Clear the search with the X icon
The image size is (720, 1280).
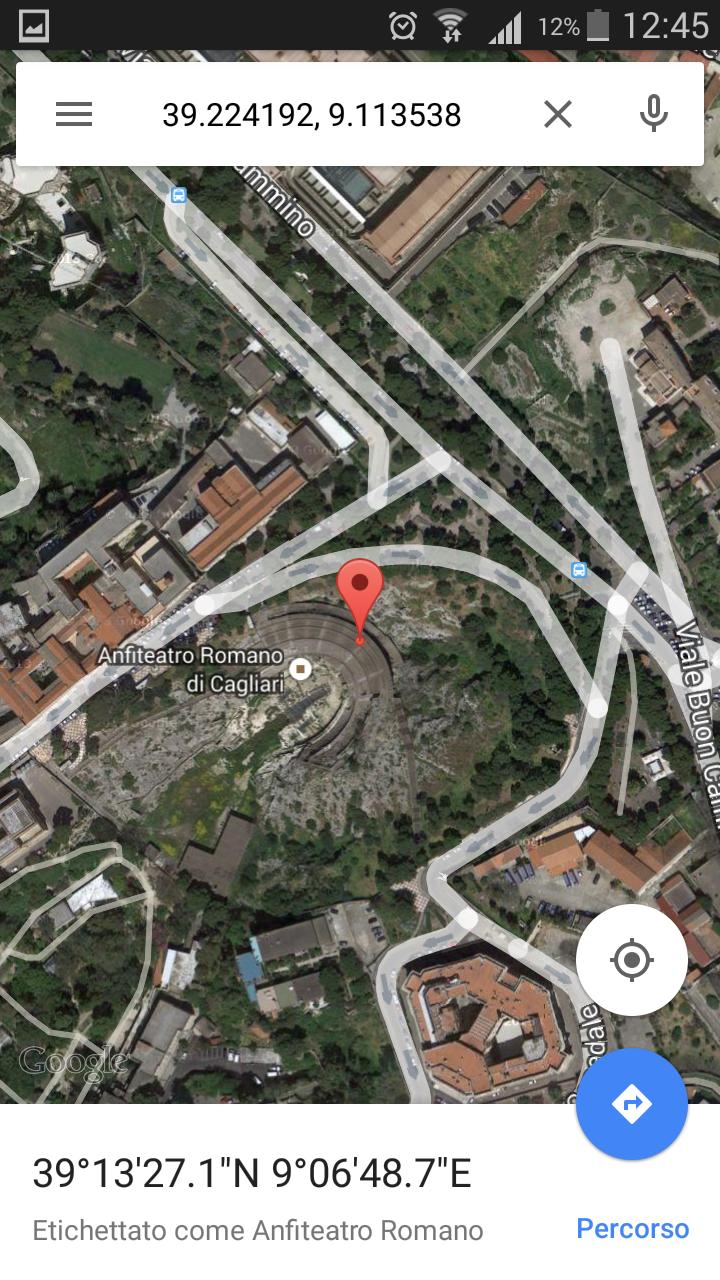pyautogui.click(x=558, y=114)
